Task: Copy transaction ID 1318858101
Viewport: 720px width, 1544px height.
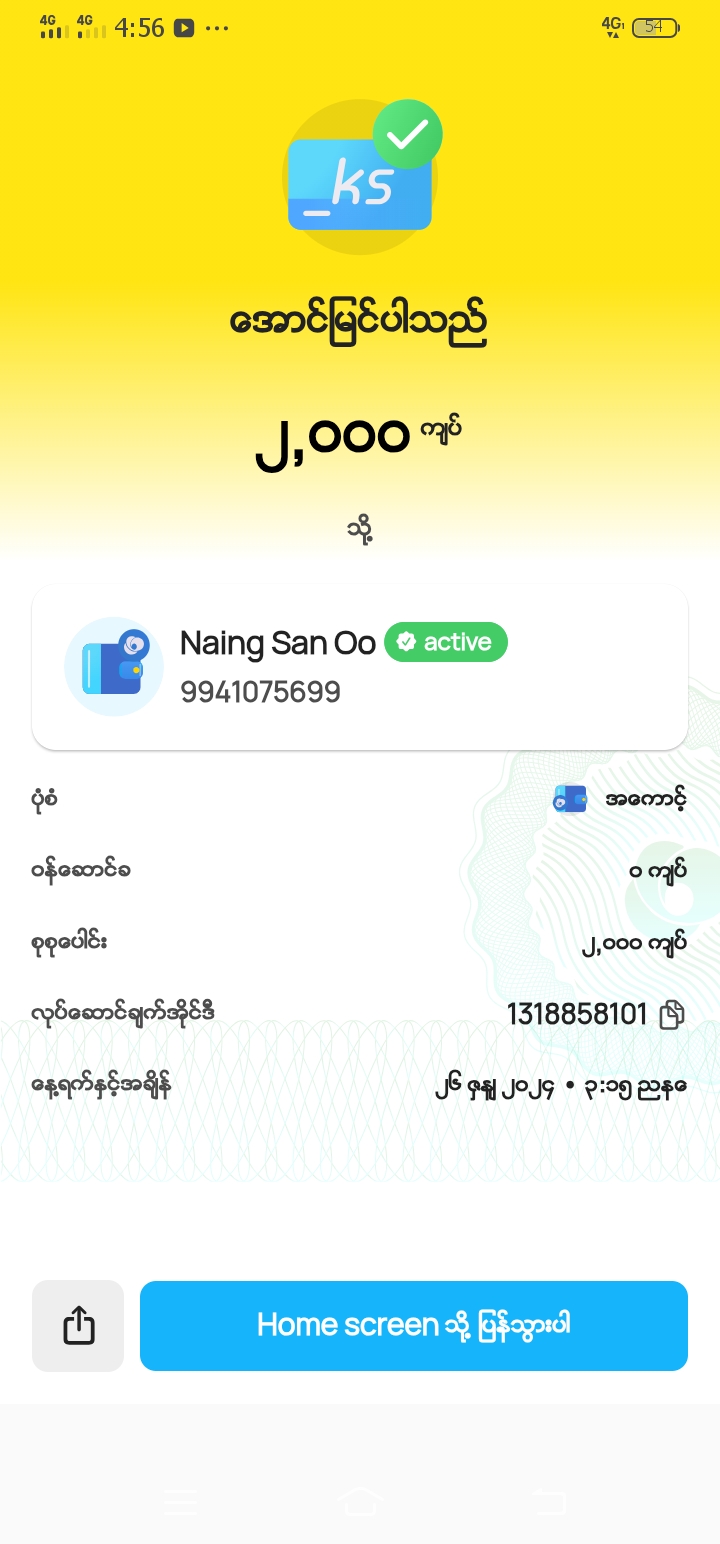Action: 672,1015
